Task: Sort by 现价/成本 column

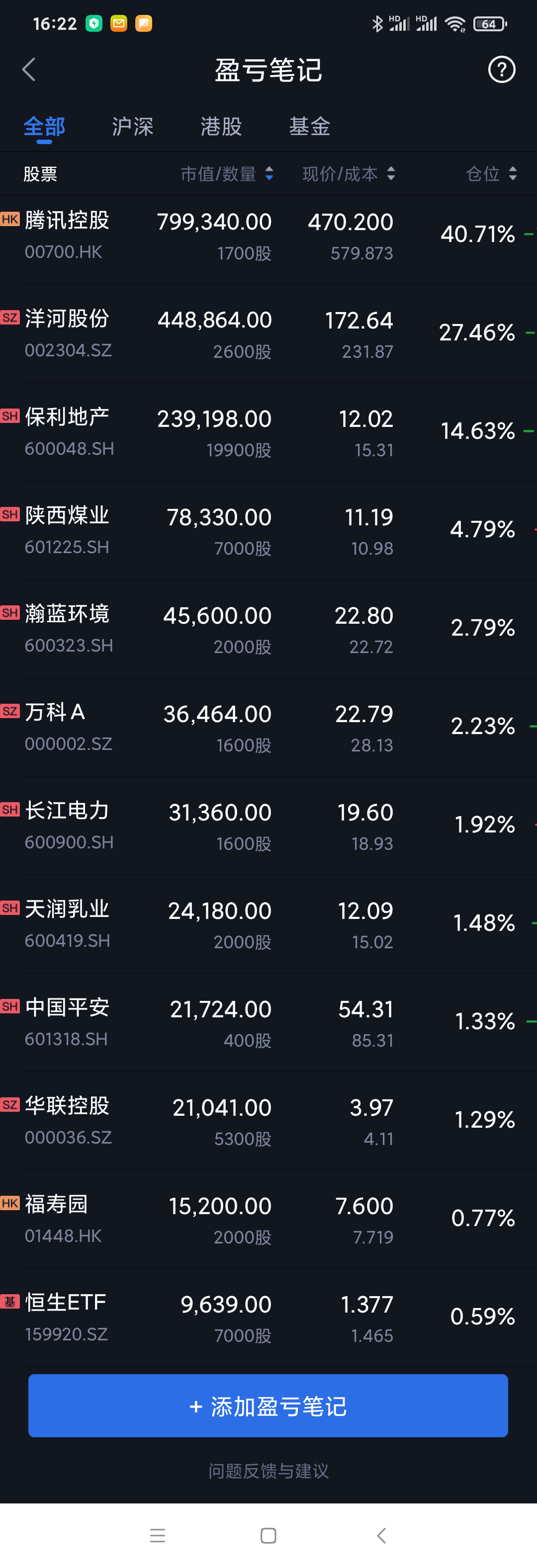Action: 348,174
